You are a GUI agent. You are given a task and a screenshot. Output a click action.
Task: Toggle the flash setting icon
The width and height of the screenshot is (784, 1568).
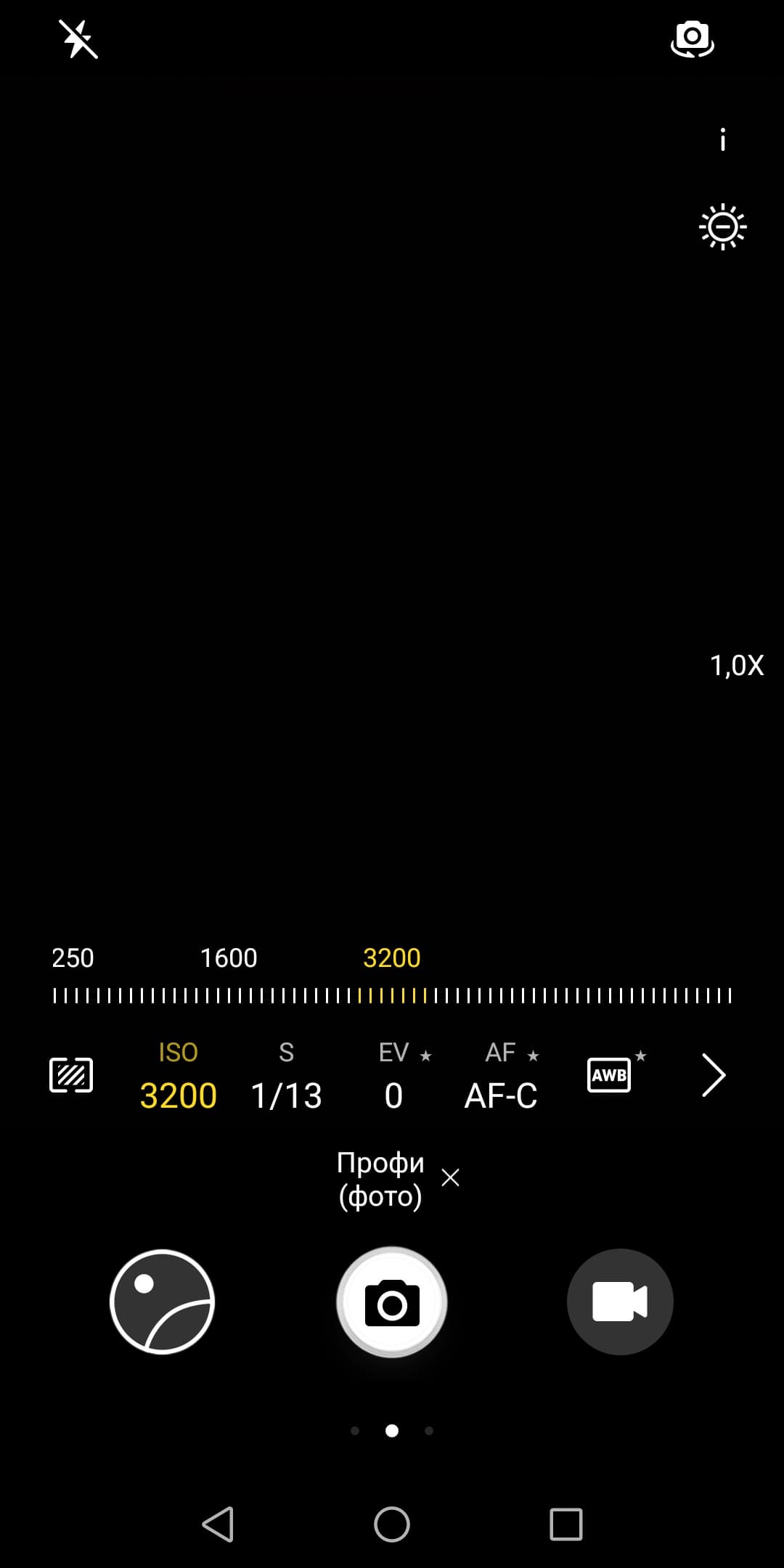(78, 39)
